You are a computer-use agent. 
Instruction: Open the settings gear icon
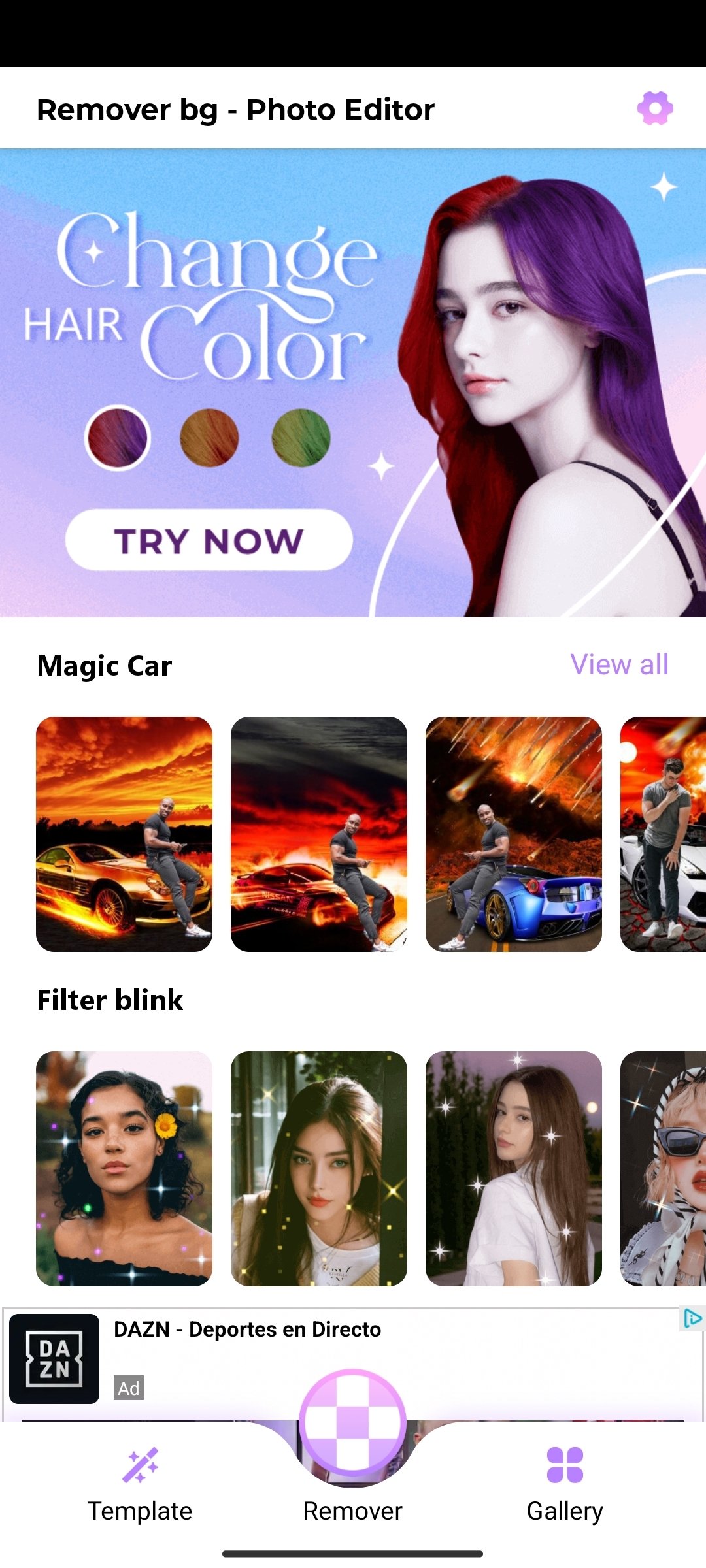coord(655,108)
